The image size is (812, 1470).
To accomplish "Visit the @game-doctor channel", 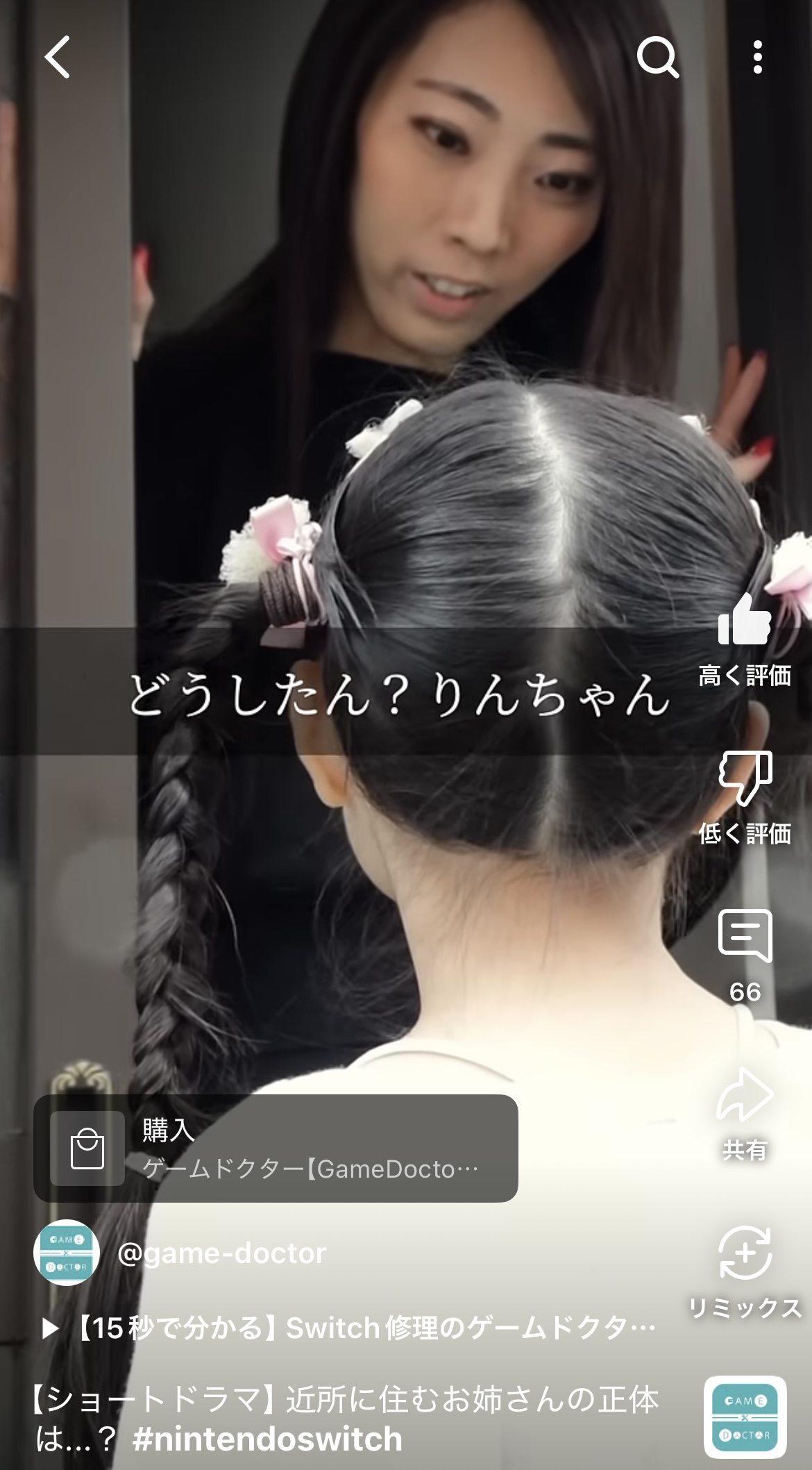I will click(x=221, y=1253).
